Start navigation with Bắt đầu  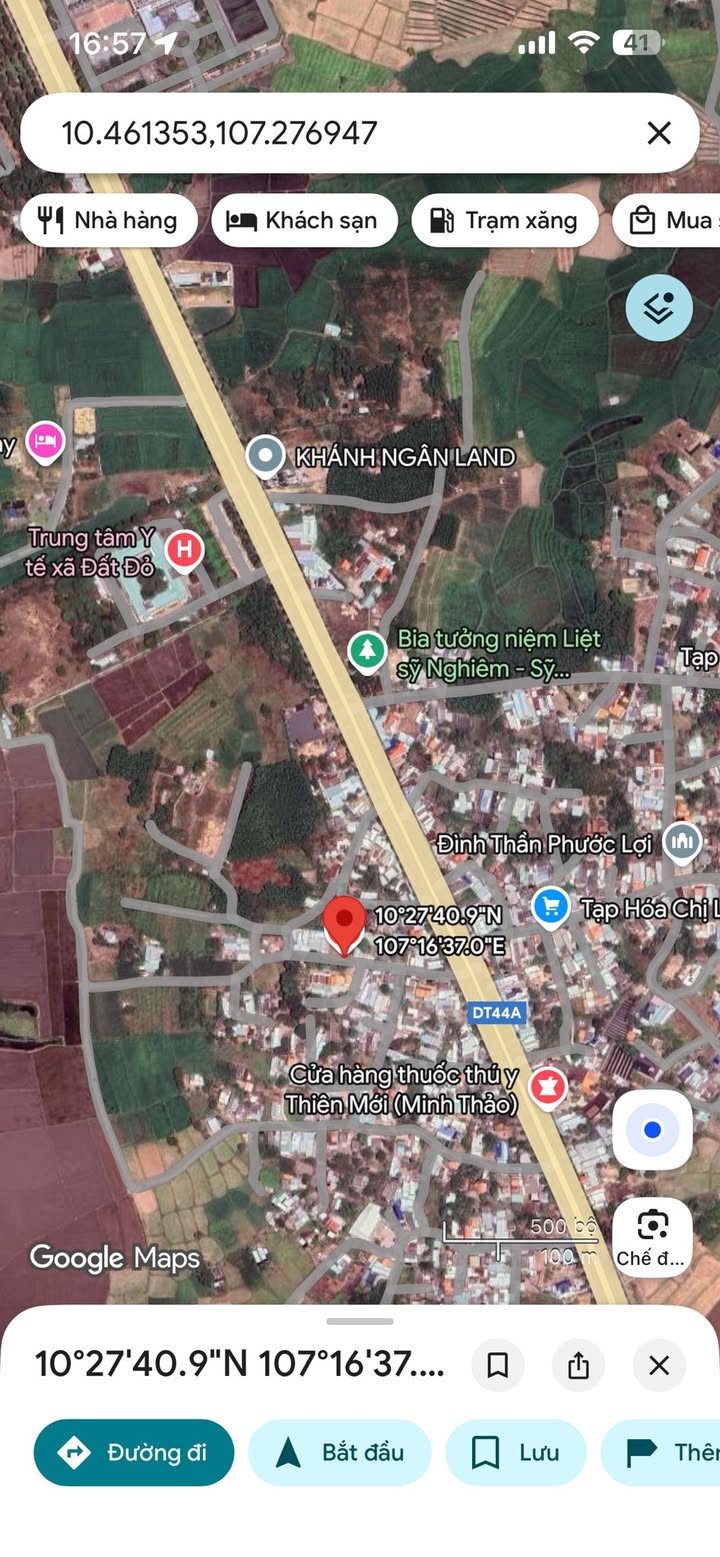pos(339,1452)
